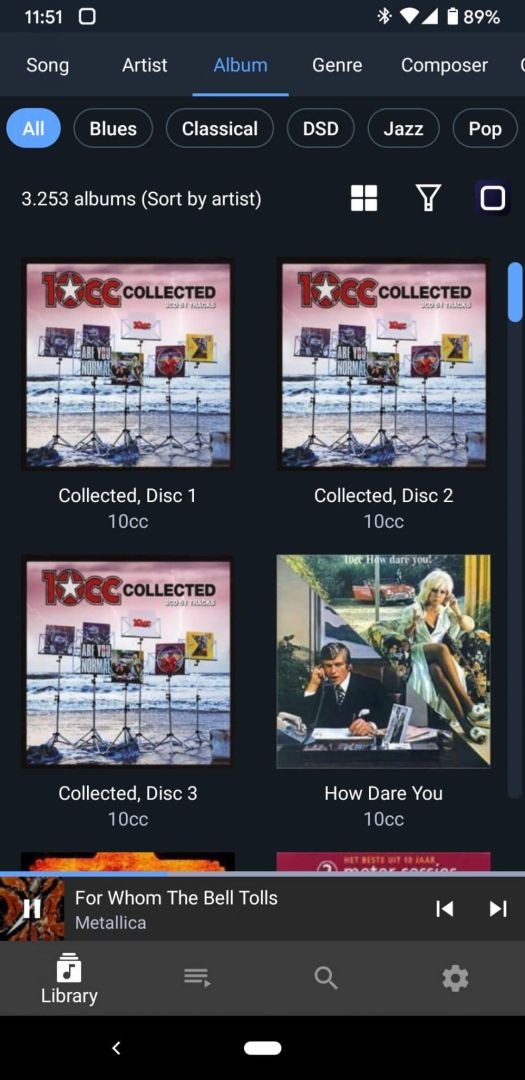
Task: Open the filter funnel icon
Action: [x=428, y=198]
